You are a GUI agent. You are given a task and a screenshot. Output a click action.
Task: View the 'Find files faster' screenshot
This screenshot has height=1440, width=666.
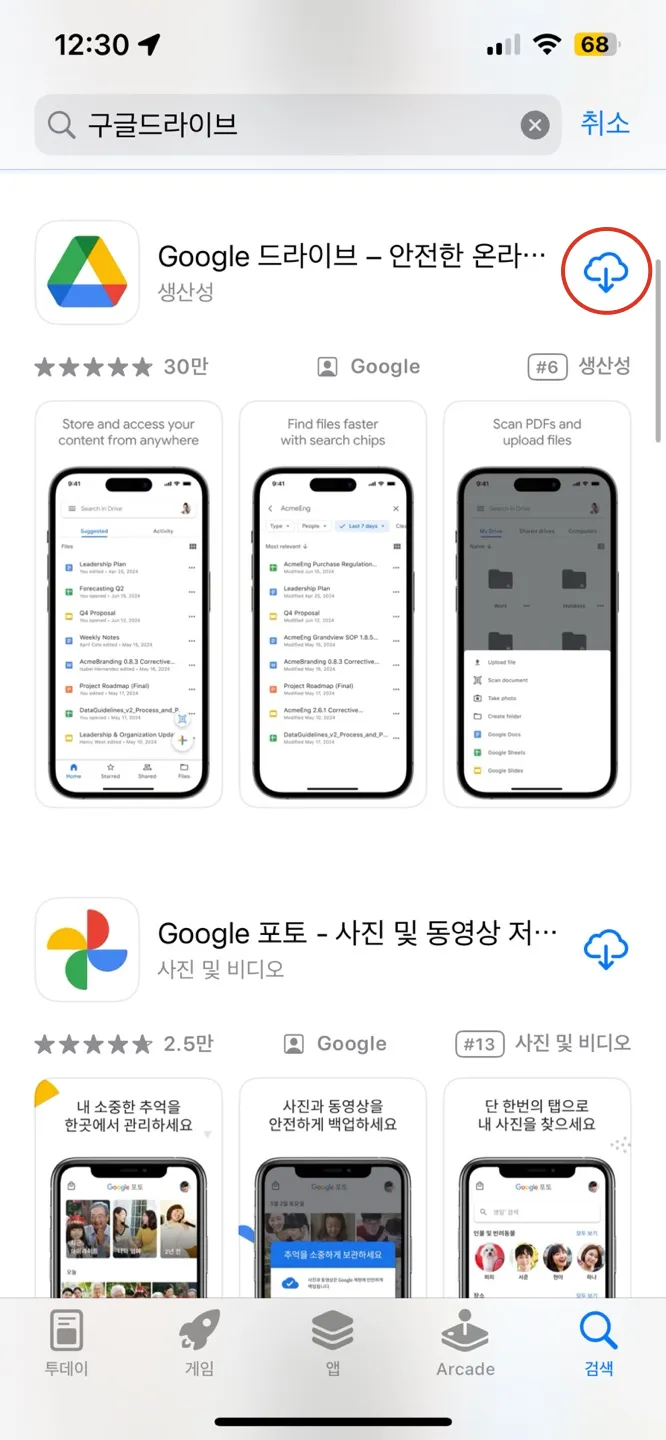(333, 604)
